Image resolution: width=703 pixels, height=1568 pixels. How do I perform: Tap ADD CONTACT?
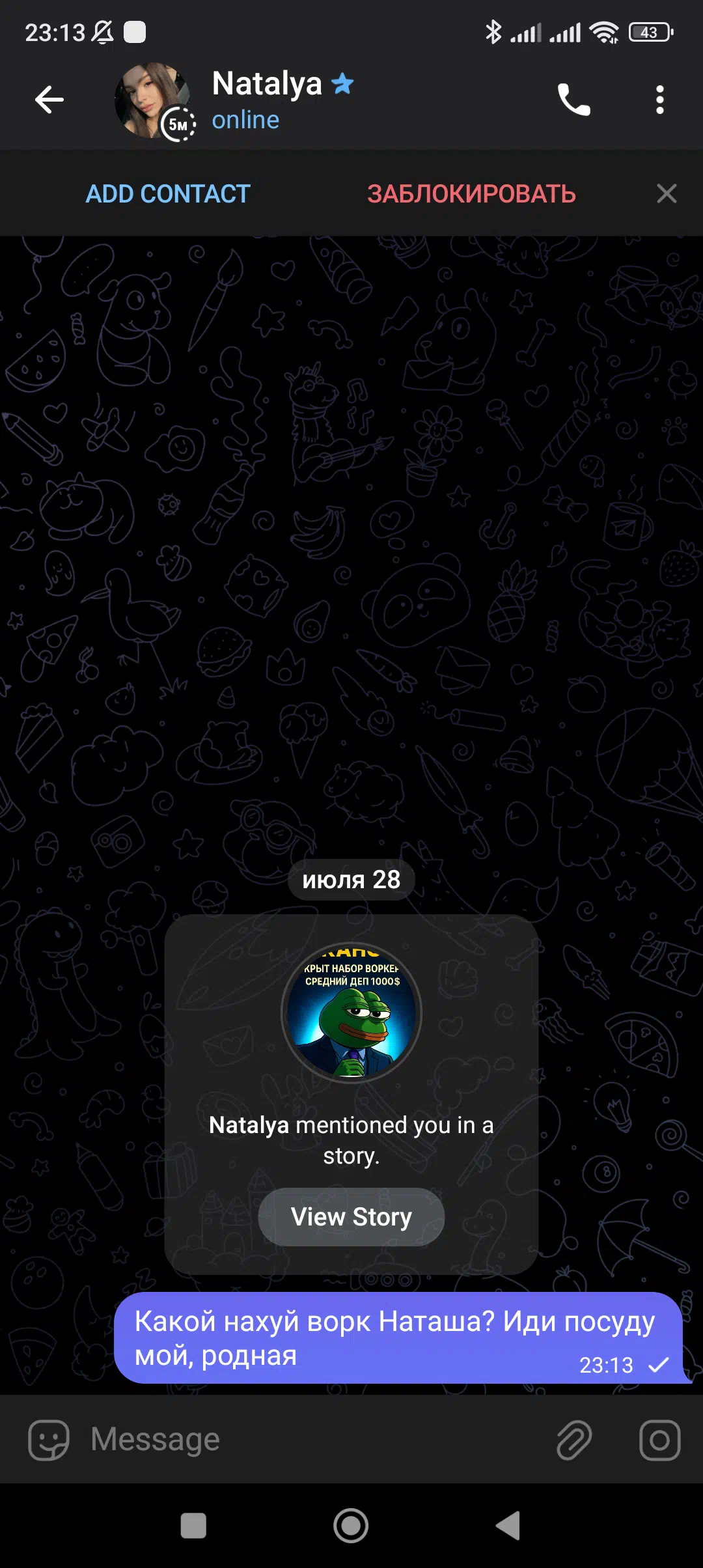168,194
